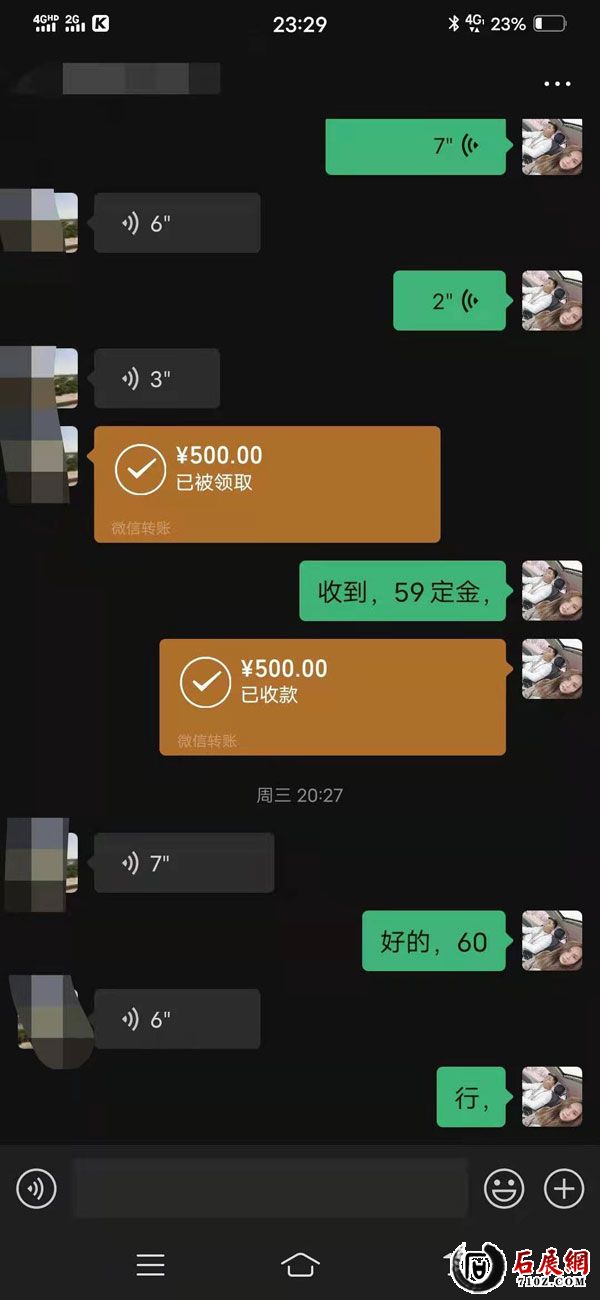Open the plus attachment menu
This screenshot has height=1300, width=600.
(x=563, y=1189)
